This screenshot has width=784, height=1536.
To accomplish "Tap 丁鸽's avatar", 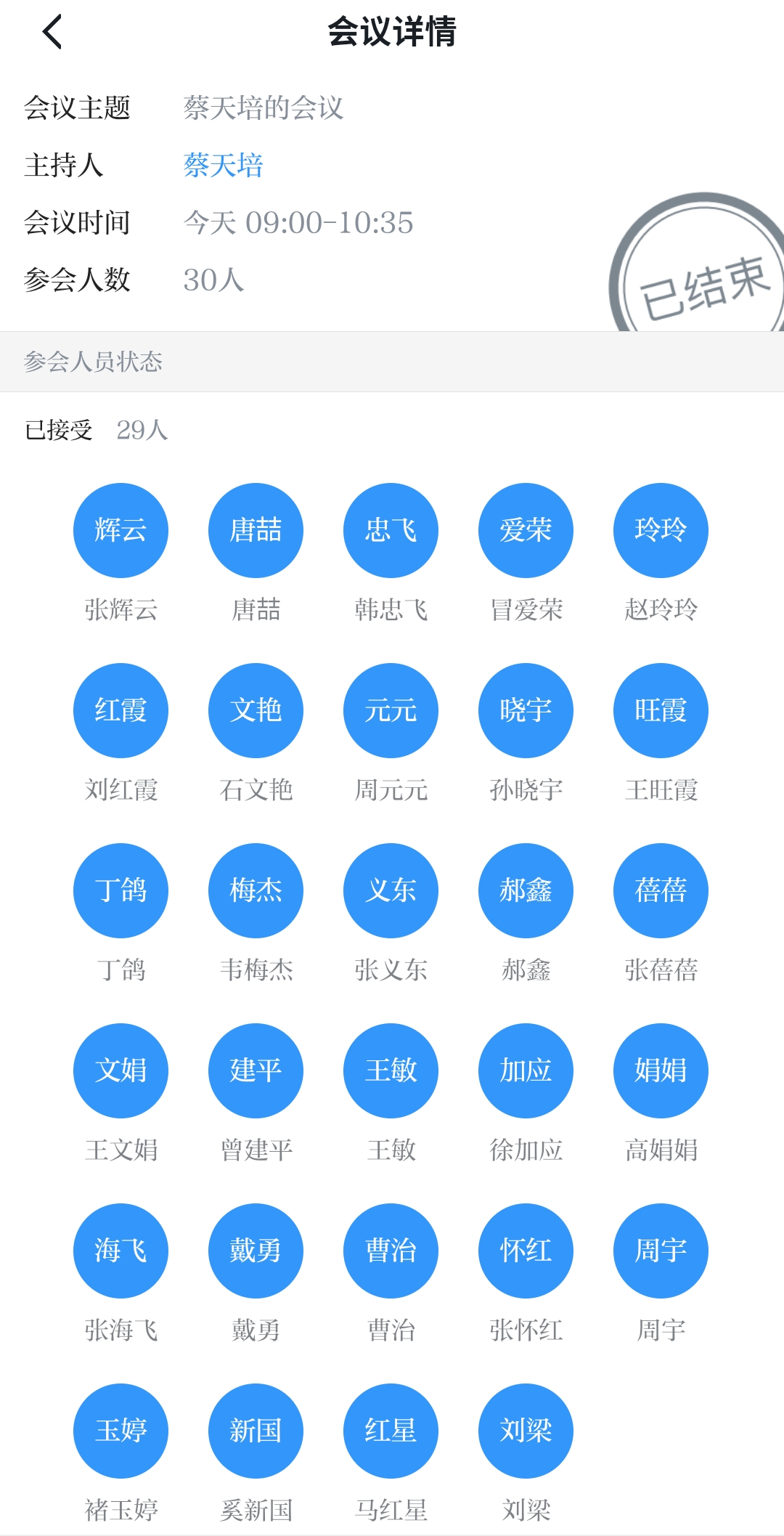I will 121,890.
